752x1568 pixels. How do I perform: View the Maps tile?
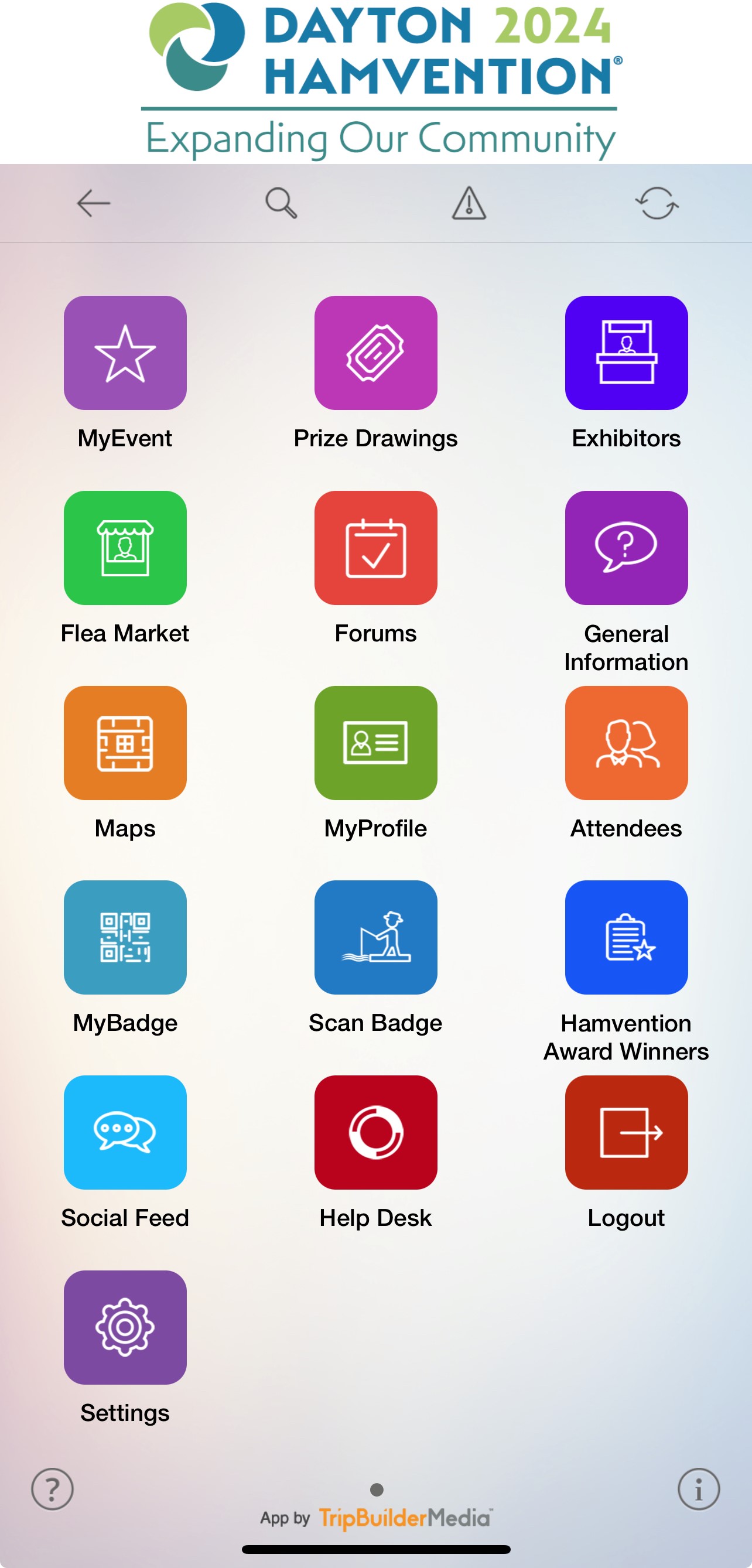[125, 743]
